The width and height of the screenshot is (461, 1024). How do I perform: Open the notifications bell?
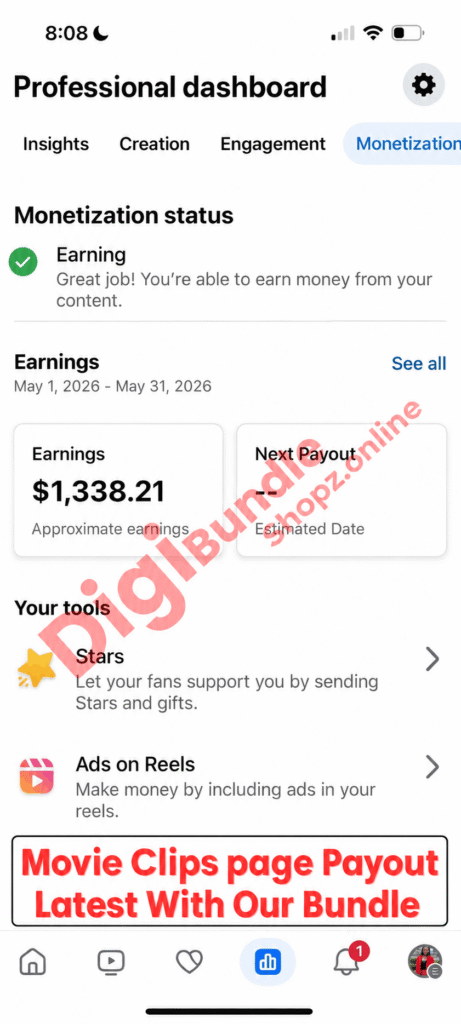coord(347,960)
